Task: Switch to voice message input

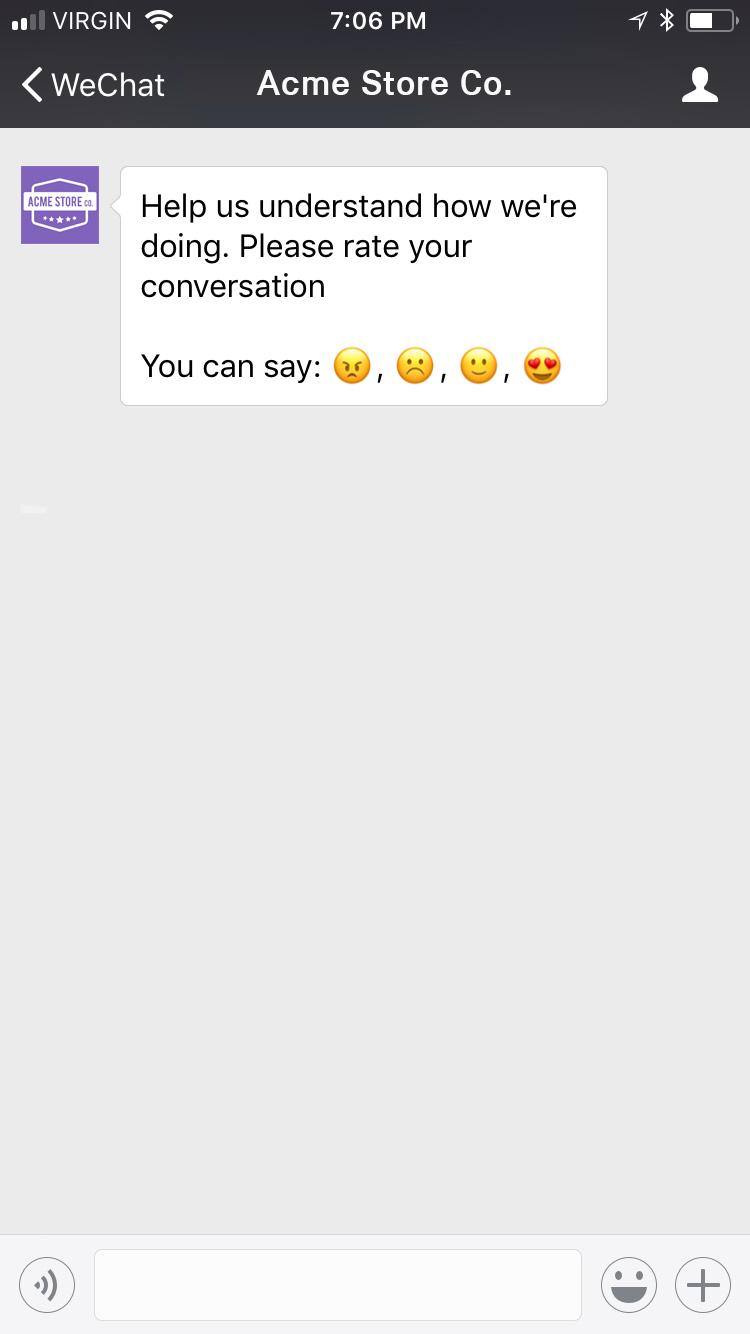Action: pos(47,1284)
